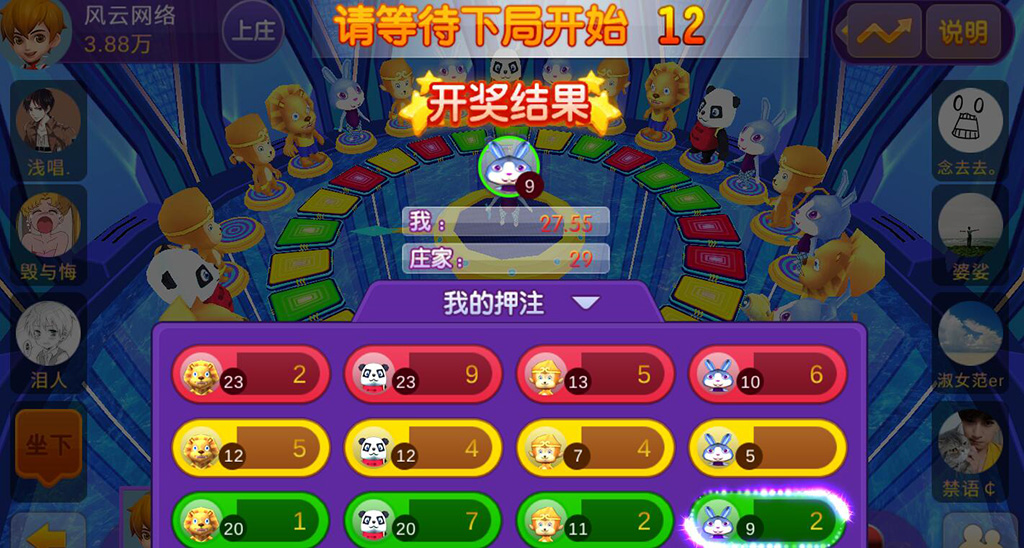Viewport: 1024px width, 548px height.
Task: Open the trend chart icon
Action: (x=883, y=32)
